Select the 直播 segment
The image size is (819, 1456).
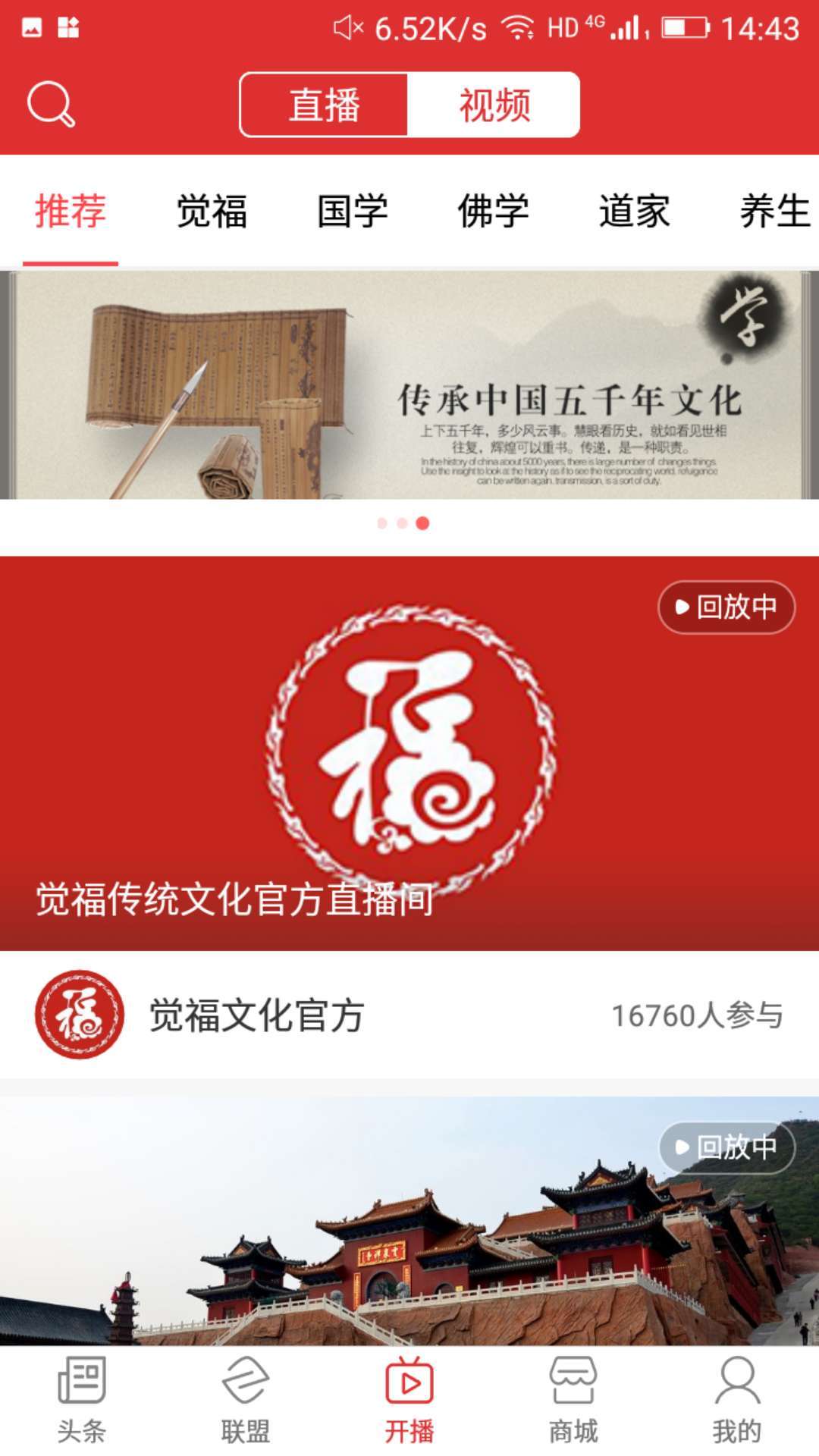point(325,105)
